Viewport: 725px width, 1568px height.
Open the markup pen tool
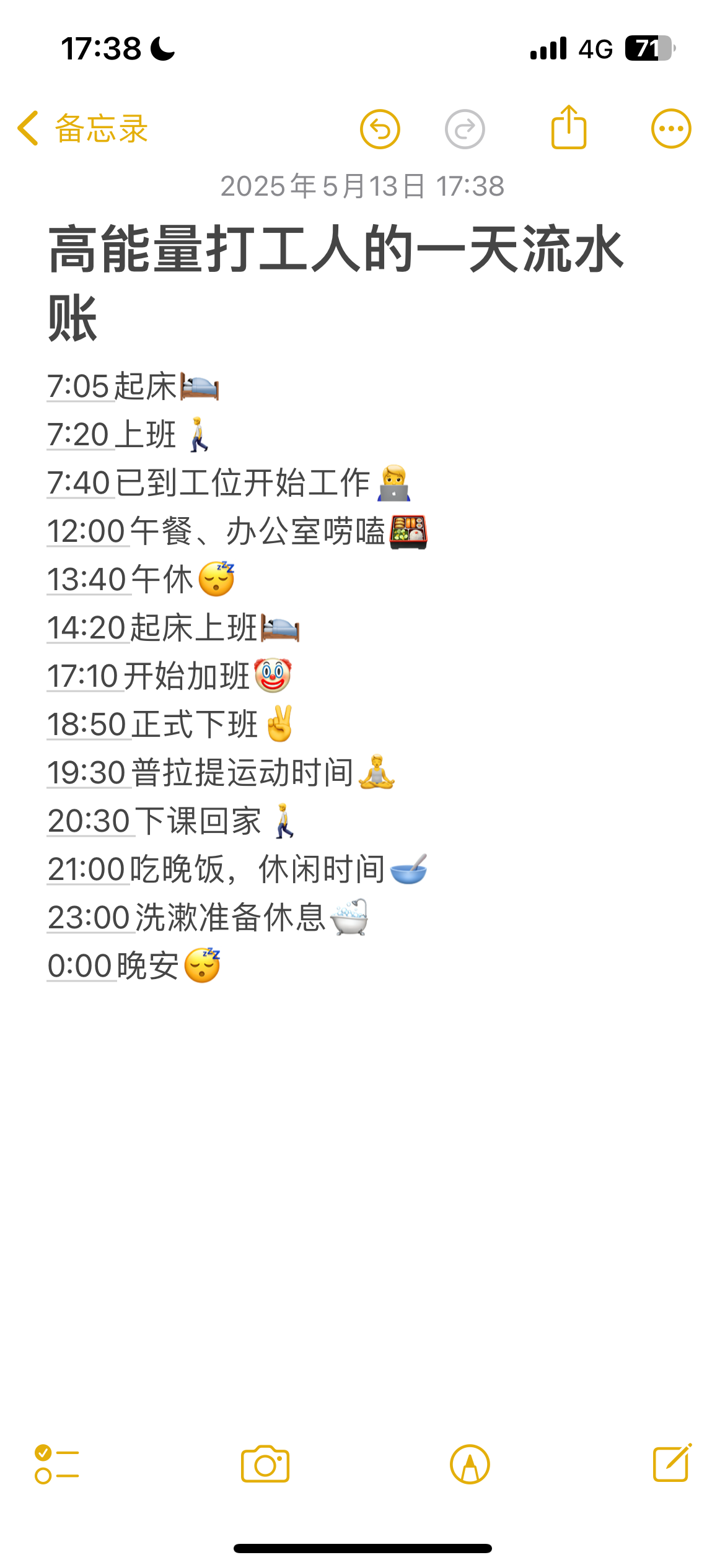[x=470, y=1465]
